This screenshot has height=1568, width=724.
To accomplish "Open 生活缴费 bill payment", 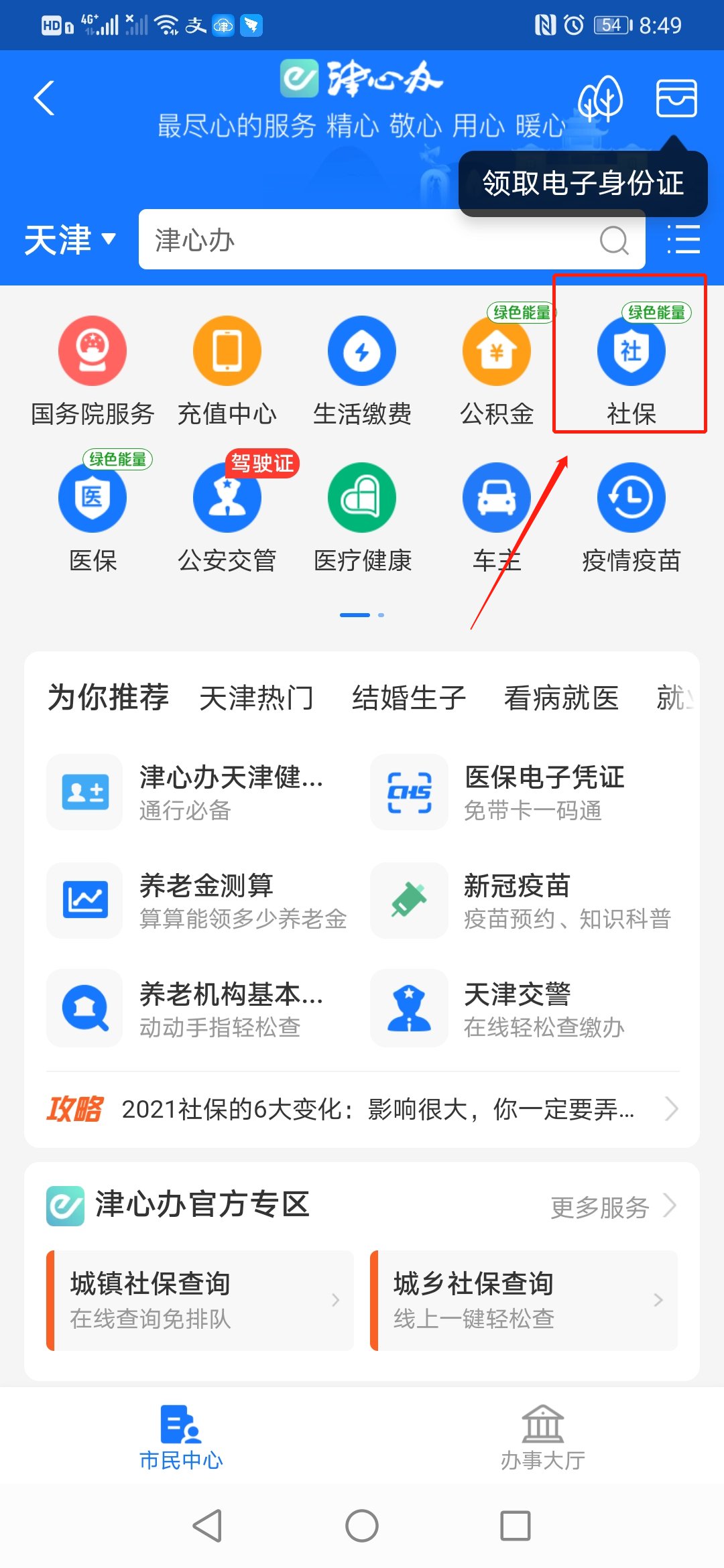I will [362, 369].
